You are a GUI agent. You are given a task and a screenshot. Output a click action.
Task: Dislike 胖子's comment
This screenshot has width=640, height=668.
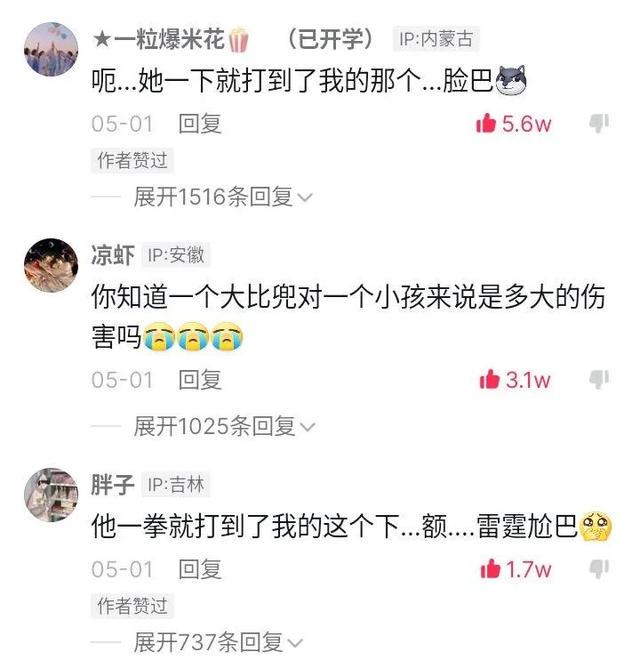pyautogui.click(x=599, y=569)
